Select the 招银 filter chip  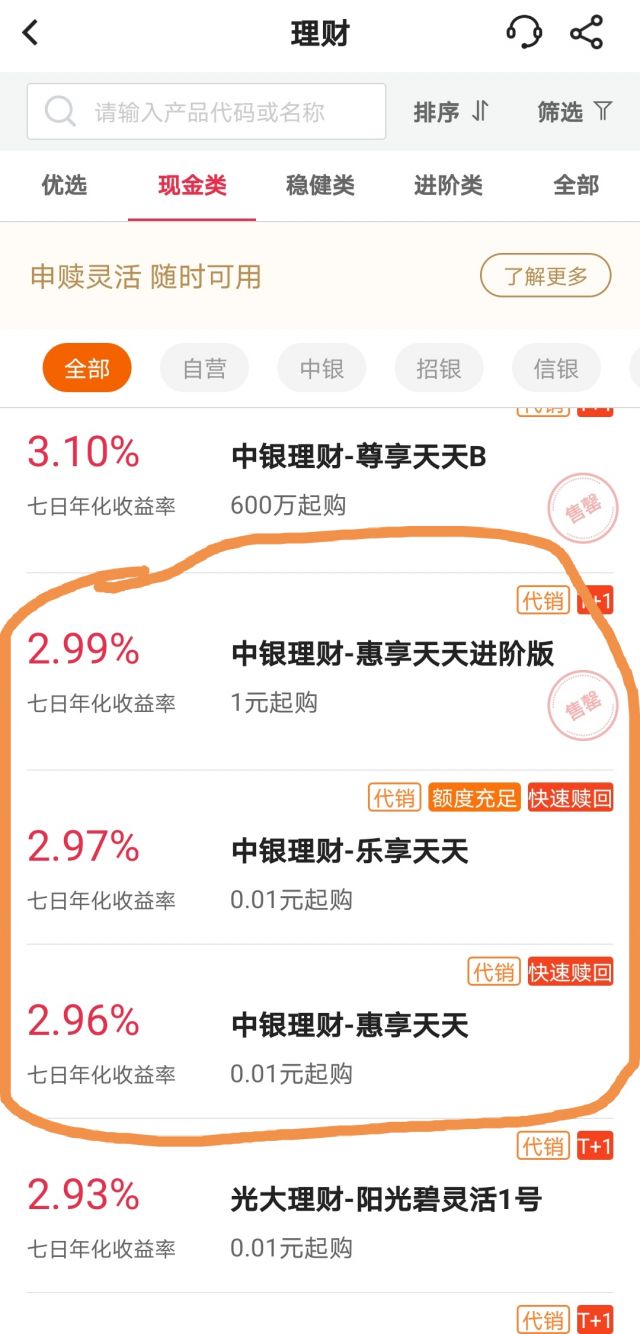[439, 369]
